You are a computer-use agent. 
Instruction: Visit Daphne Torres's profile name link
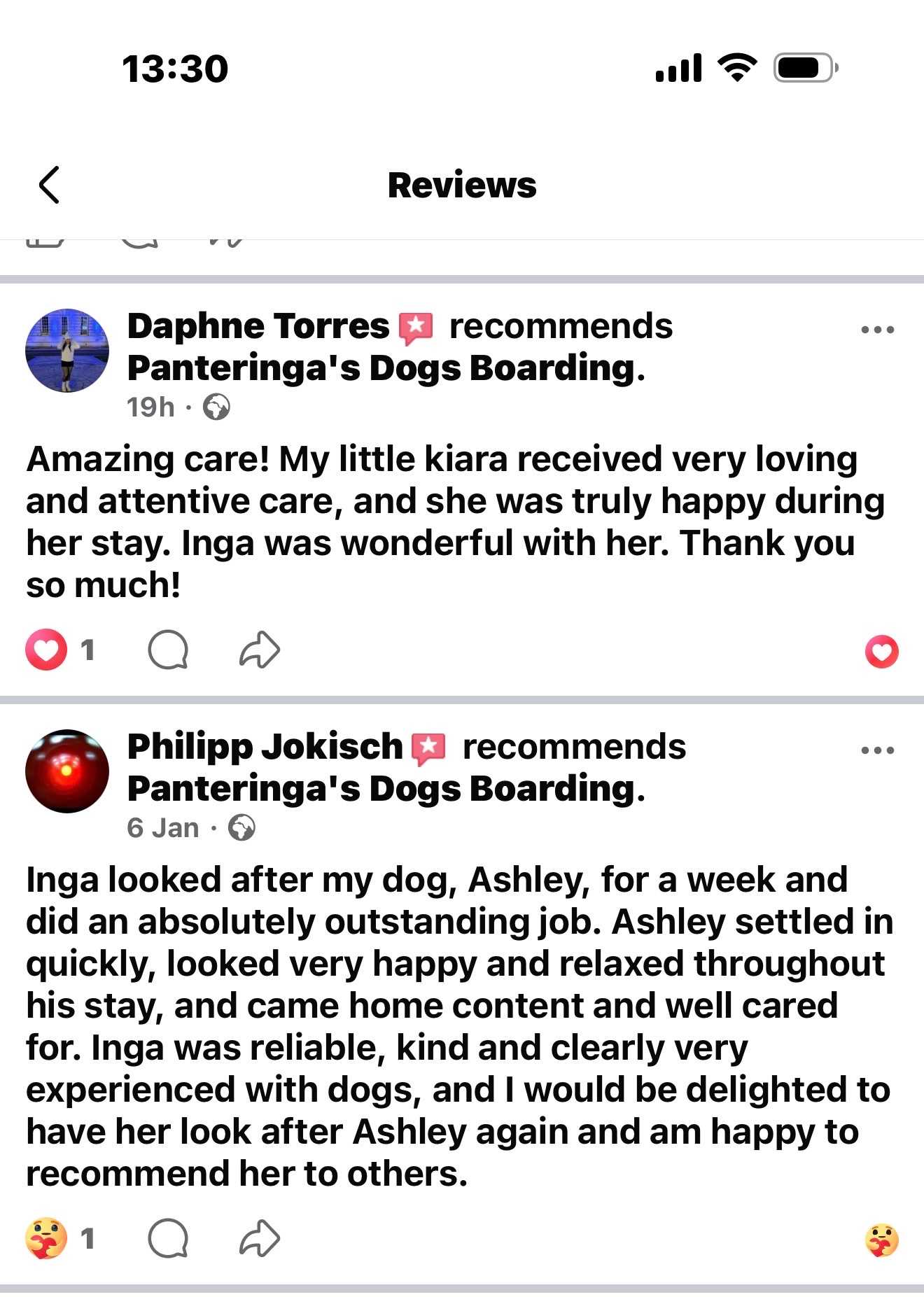click(x=258, y=326)
